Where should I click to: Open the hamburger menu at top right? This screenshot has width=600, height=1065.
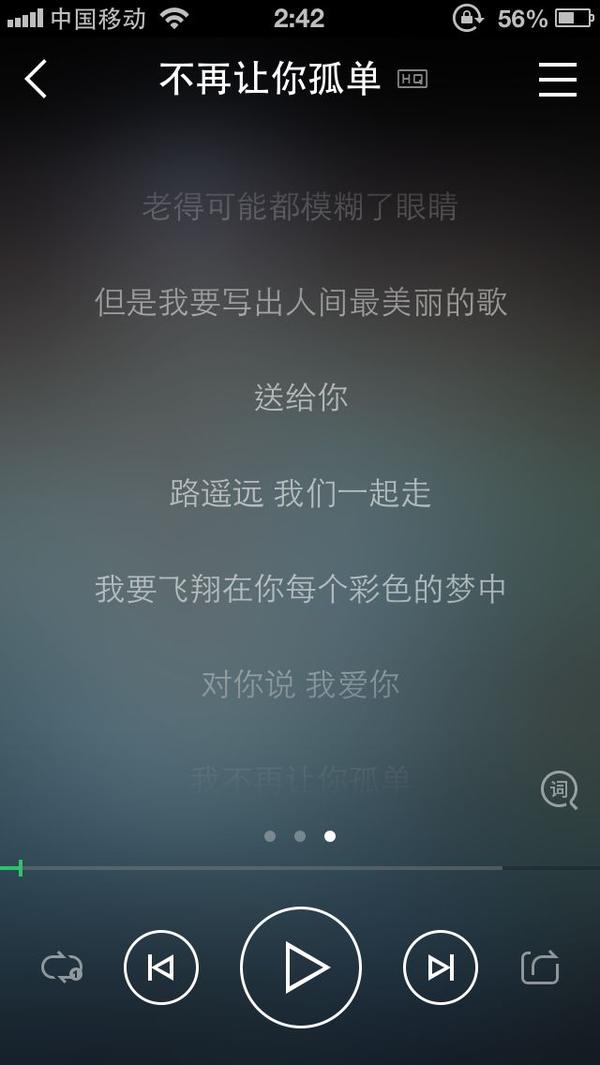[x=558, y=79]
